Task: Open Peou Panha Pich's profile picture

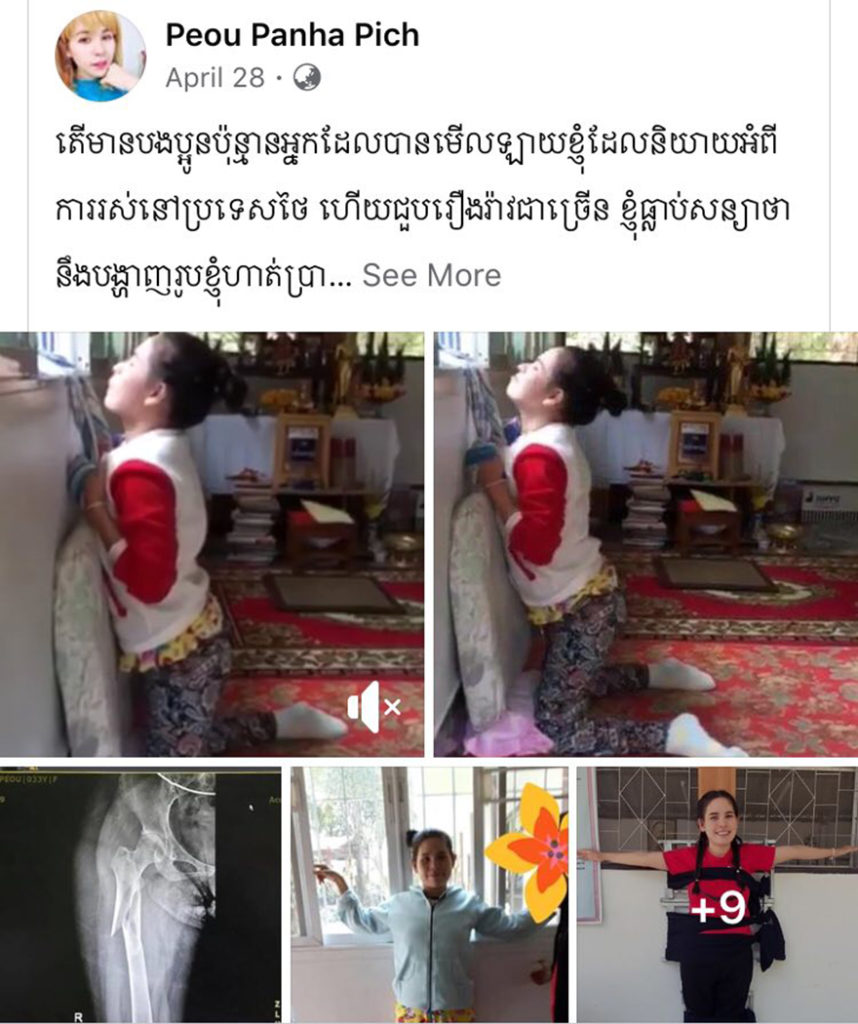Action: pyautogui.click(x=100, y=56)
